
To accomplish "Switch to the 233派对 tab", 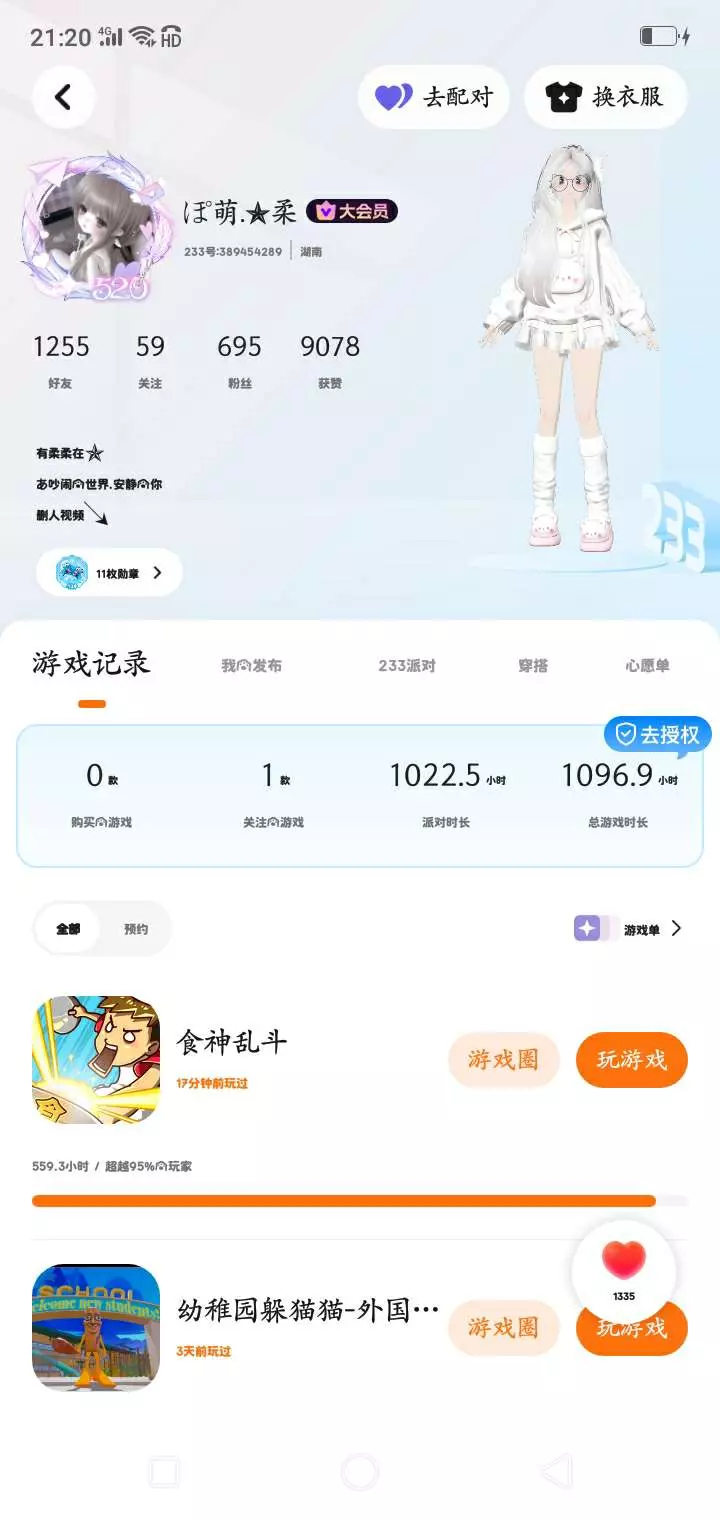I will pos(407,666).
